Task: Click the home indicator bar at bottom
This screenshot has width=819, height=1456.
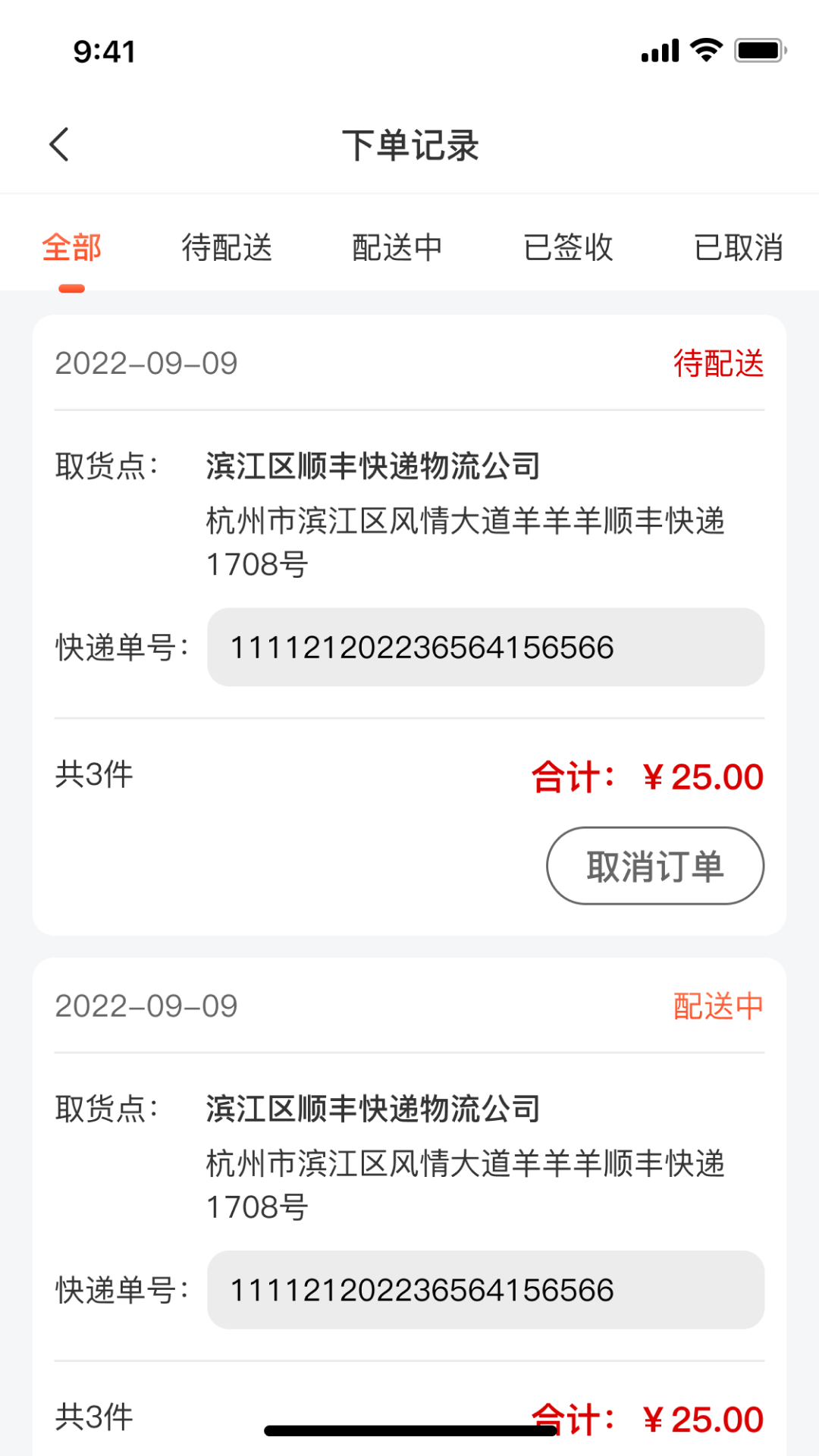Action: pos(409,1429)
